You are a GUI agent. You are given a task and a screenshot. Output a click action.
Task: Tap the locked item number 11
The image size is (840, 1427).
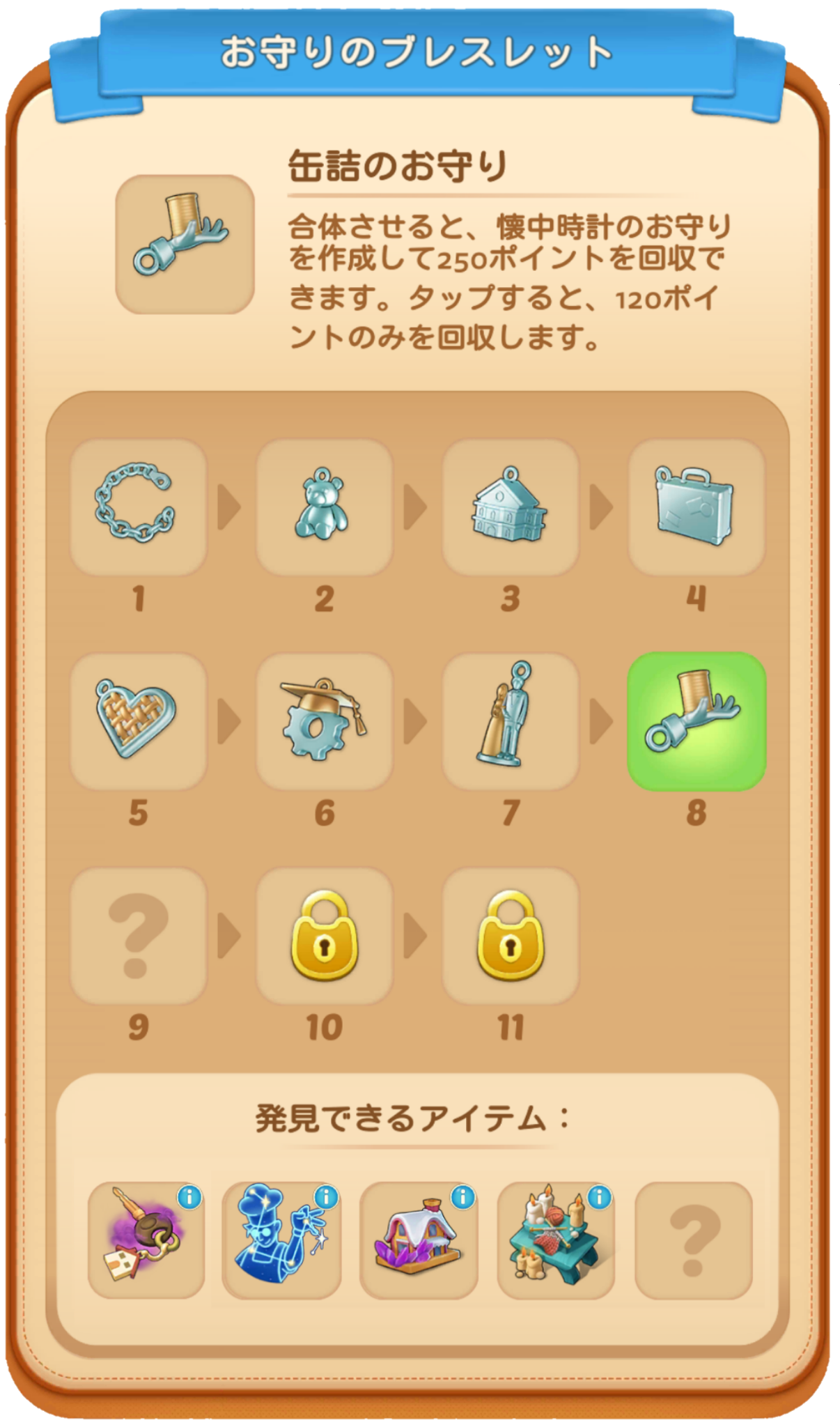(511, 935)
